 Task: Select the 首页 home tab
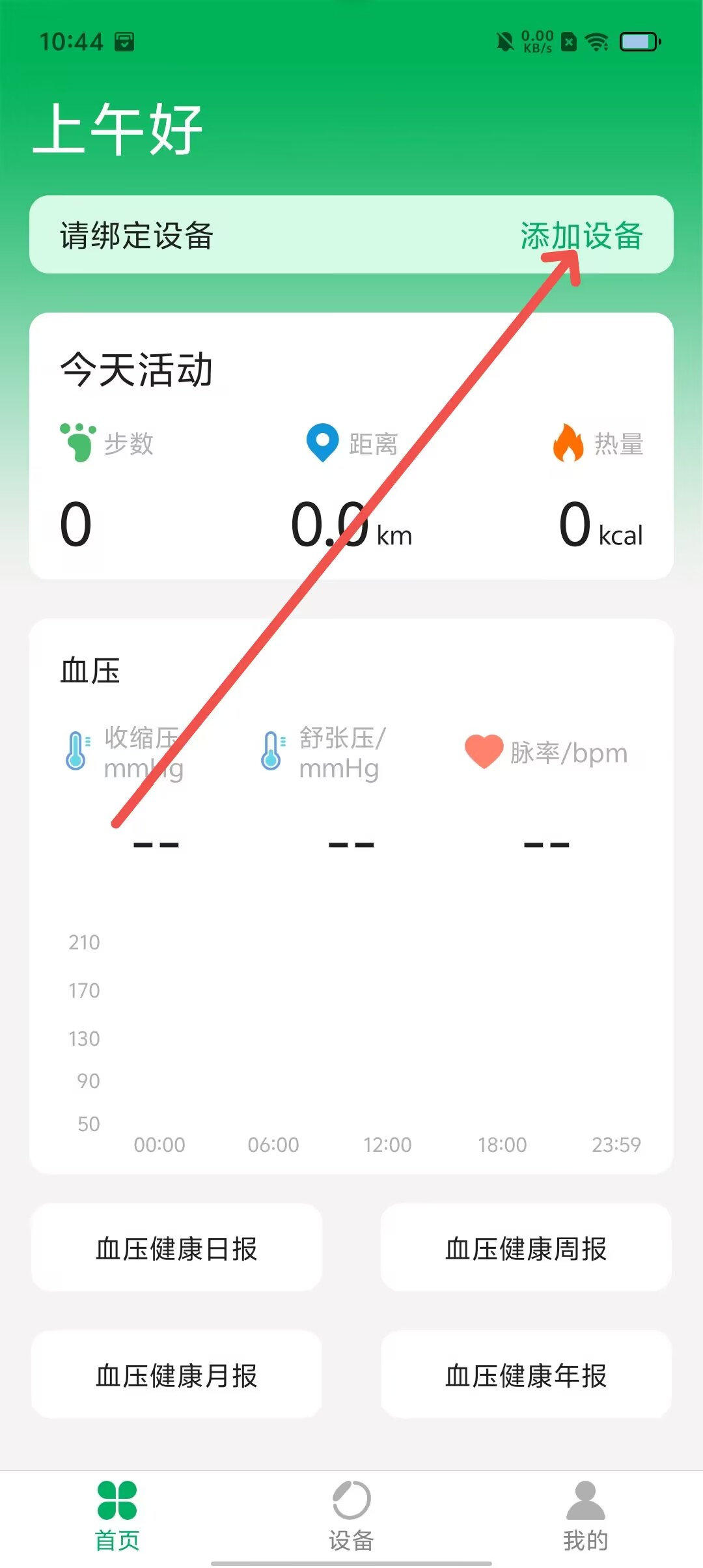point(117,1516)
